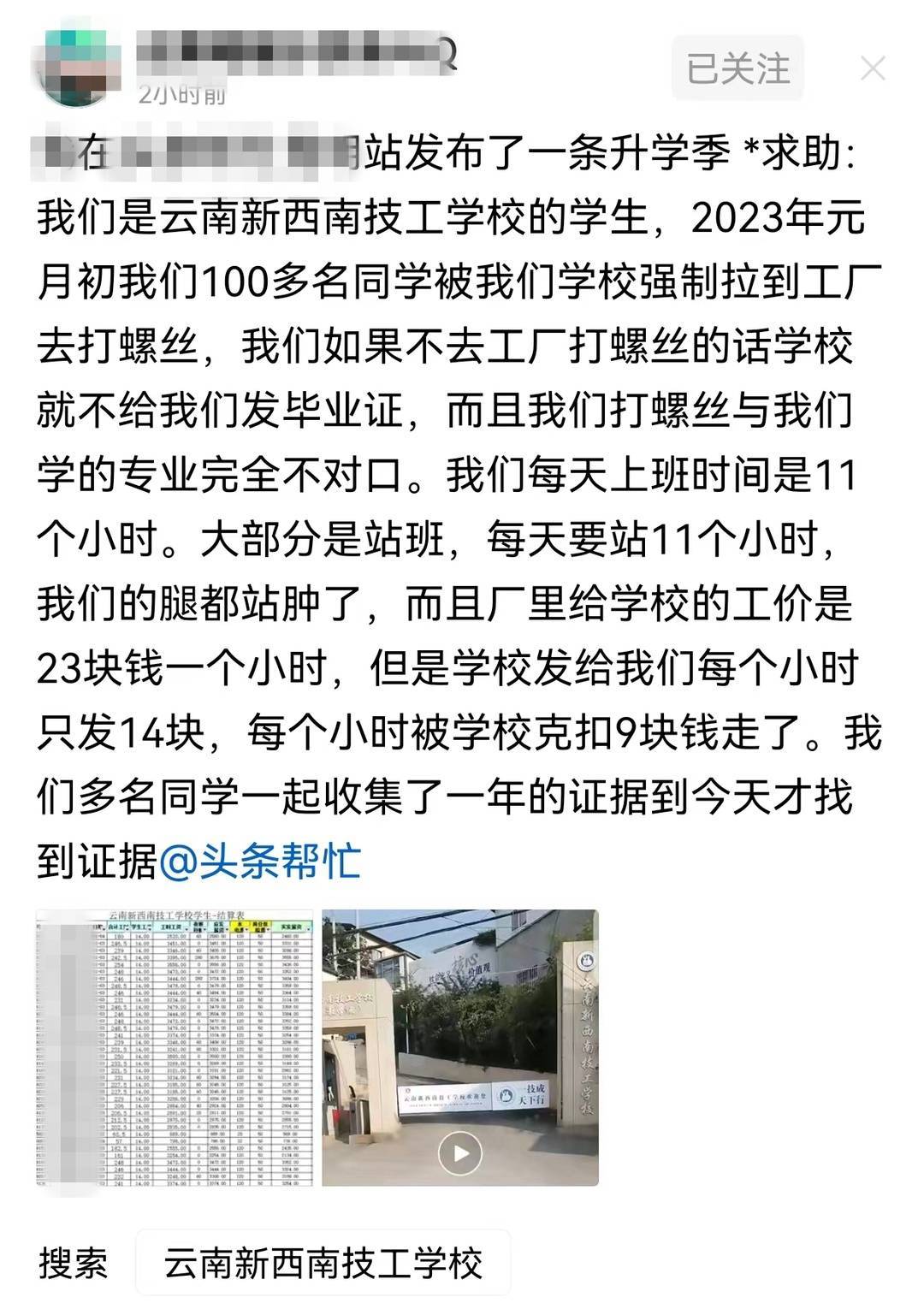Open the settlement spreadsheet image
924x1309 pixels.
[175, 1047]
